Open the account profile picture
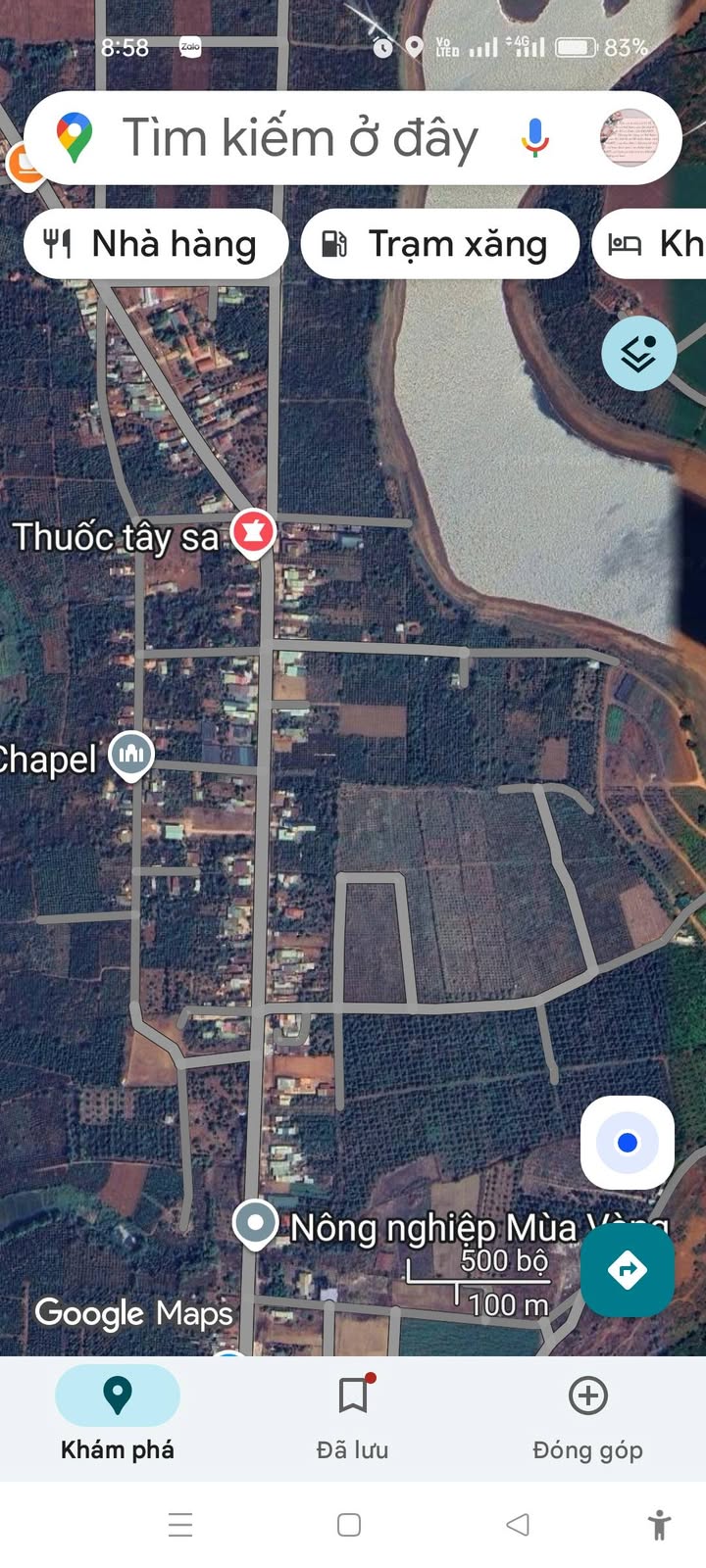Viewport: 706px width, 1568px height. pyautogui.click(x=630, y=137)
